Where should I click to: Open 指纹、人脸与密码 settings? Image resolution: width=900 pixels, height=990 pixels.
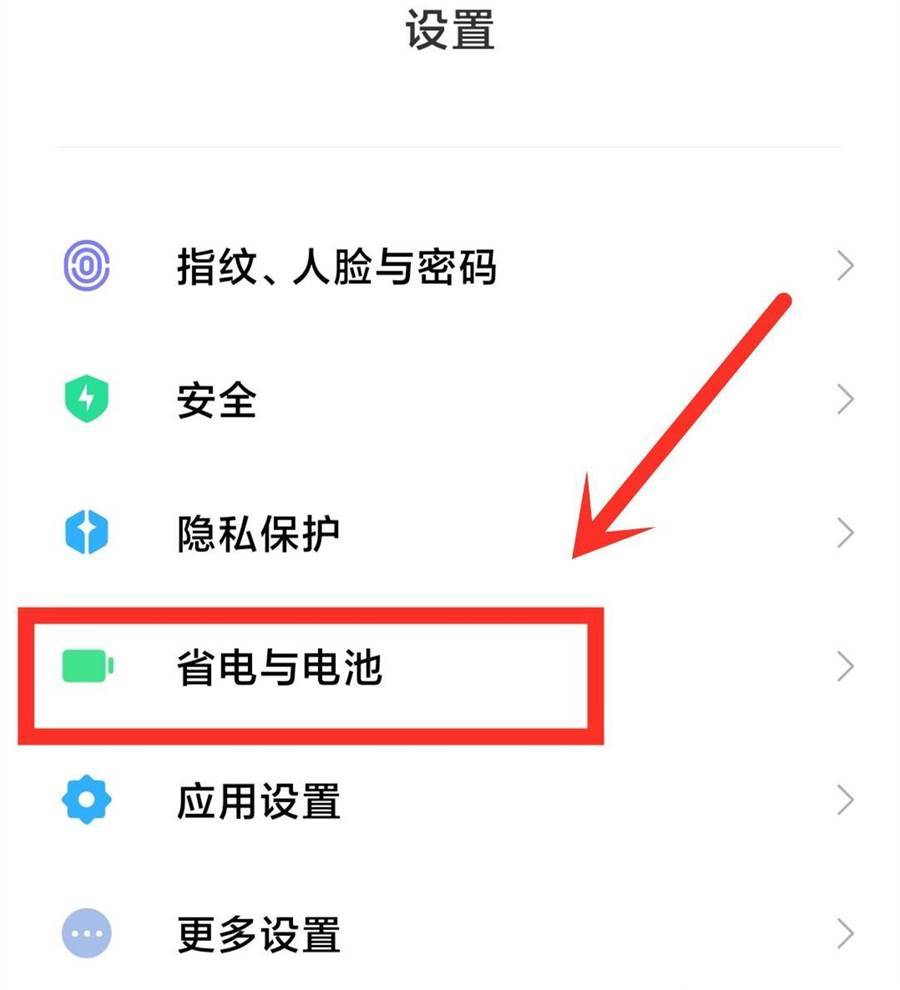pyautogui.click(x=336, y=267)
